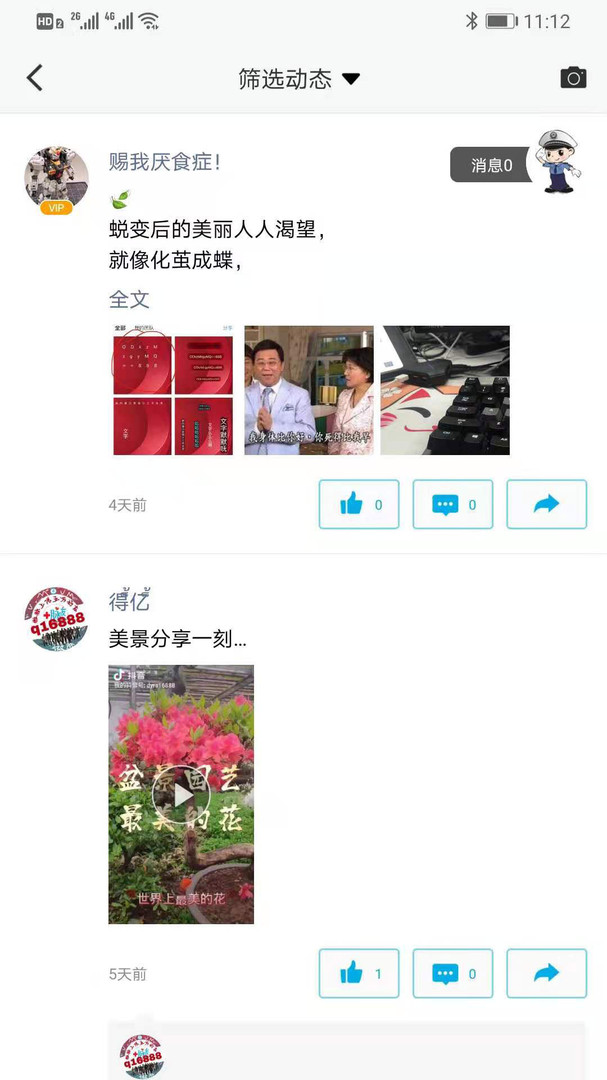
Task: Expand 全文 to read the full post
Action: [129, 298]
